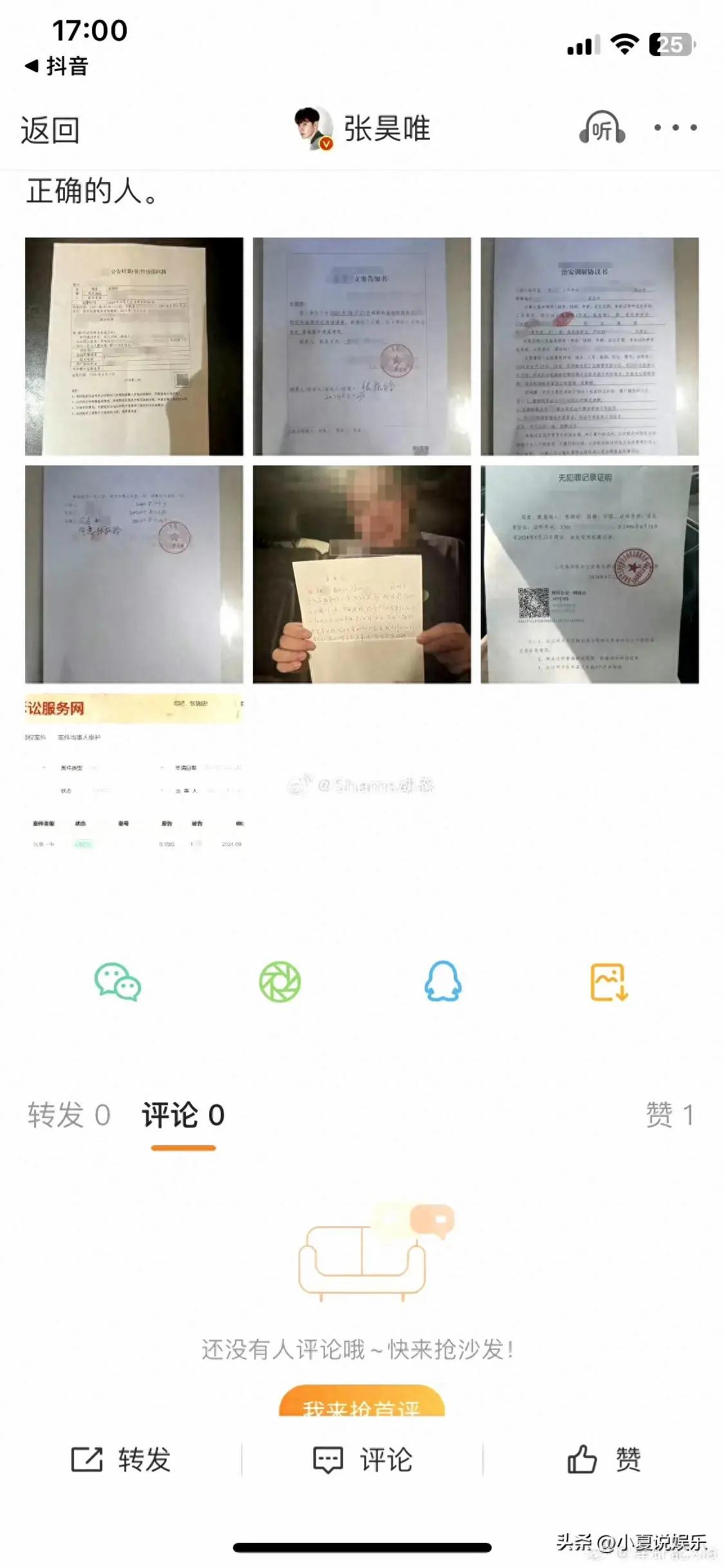This screenshot has height=1568, width=724.
Task: Share the post to QQ
Action: 443,982
